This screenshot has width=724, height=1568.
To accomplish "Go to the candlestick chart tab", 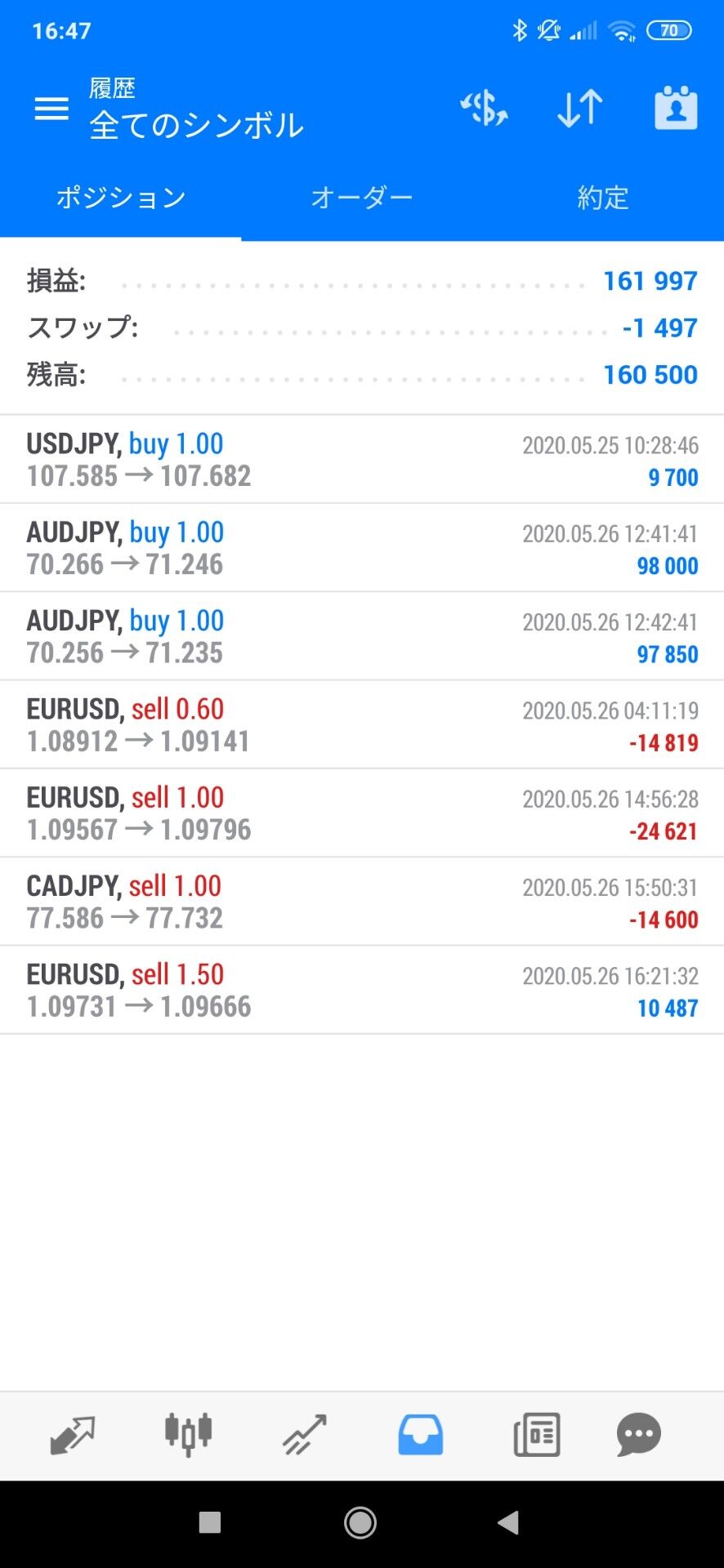I will [189, 1435].
